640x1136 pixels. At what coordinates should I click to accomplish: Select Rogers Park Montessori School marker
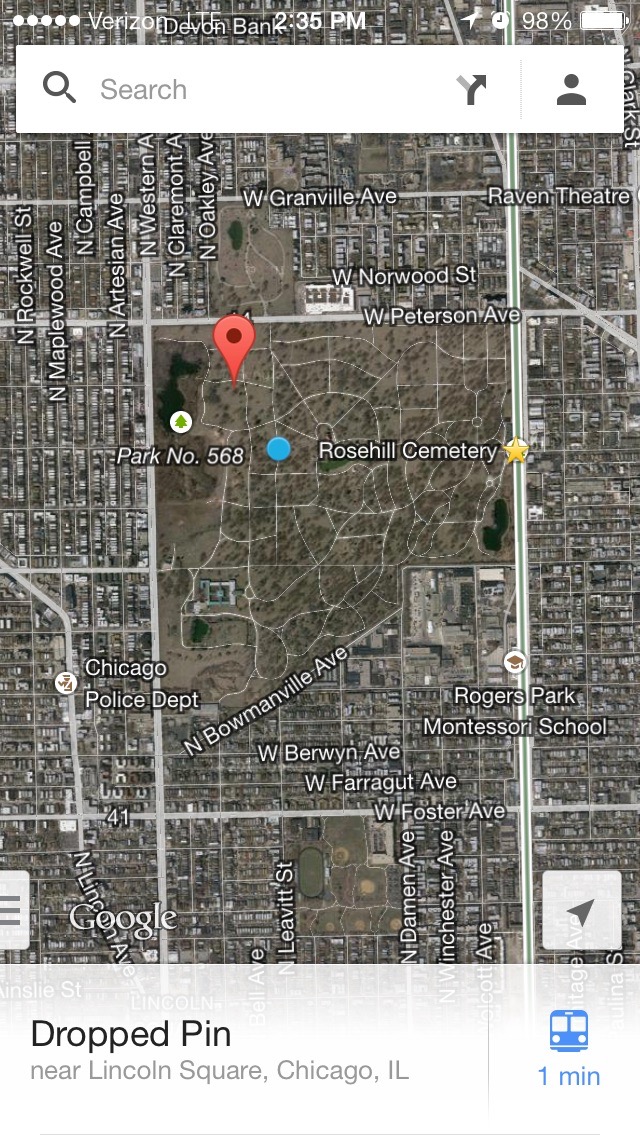(x=515, y=661)
